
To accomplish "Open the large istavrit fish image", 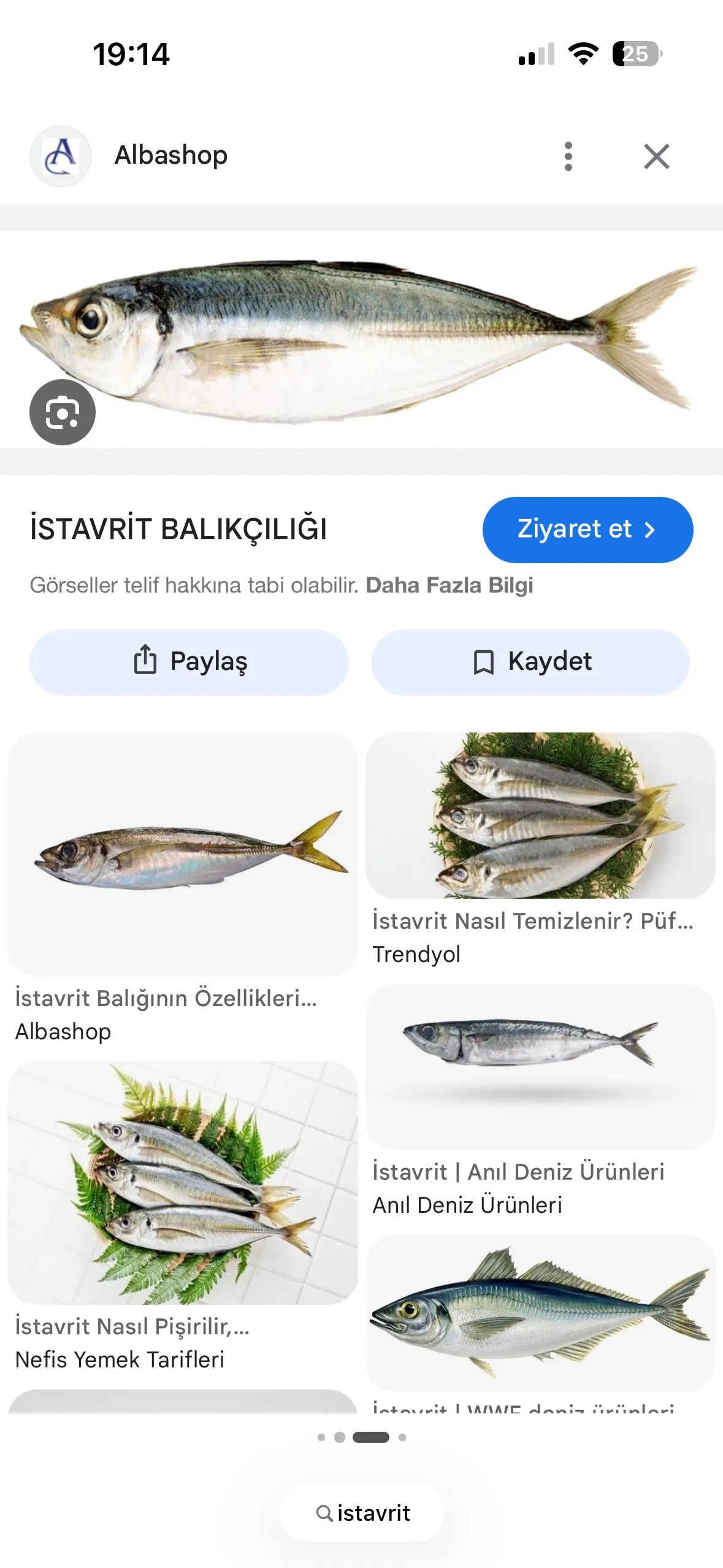I will 361,340.
